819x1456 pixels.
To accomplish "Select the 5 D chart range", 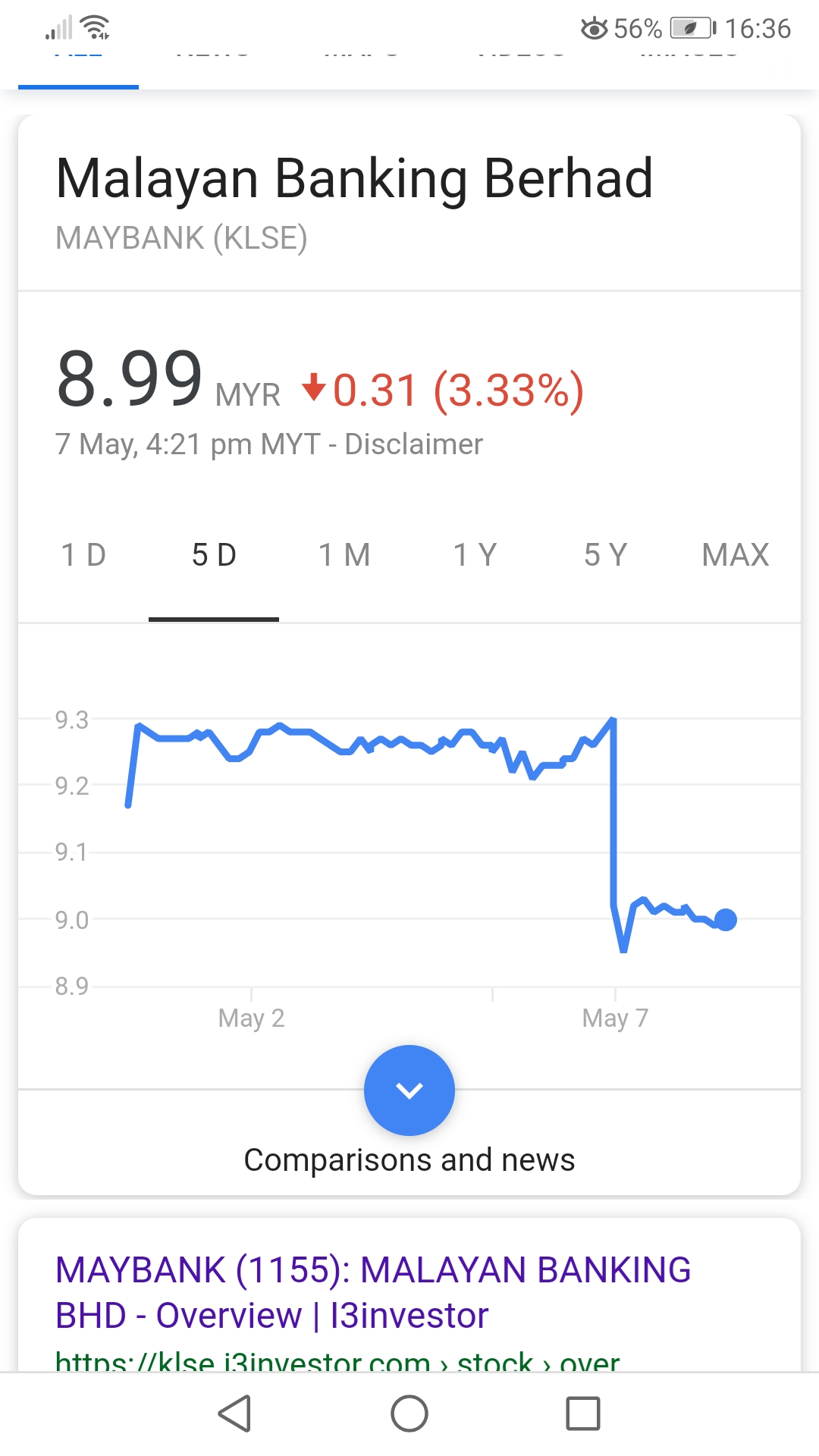I will tap(214, 555).
